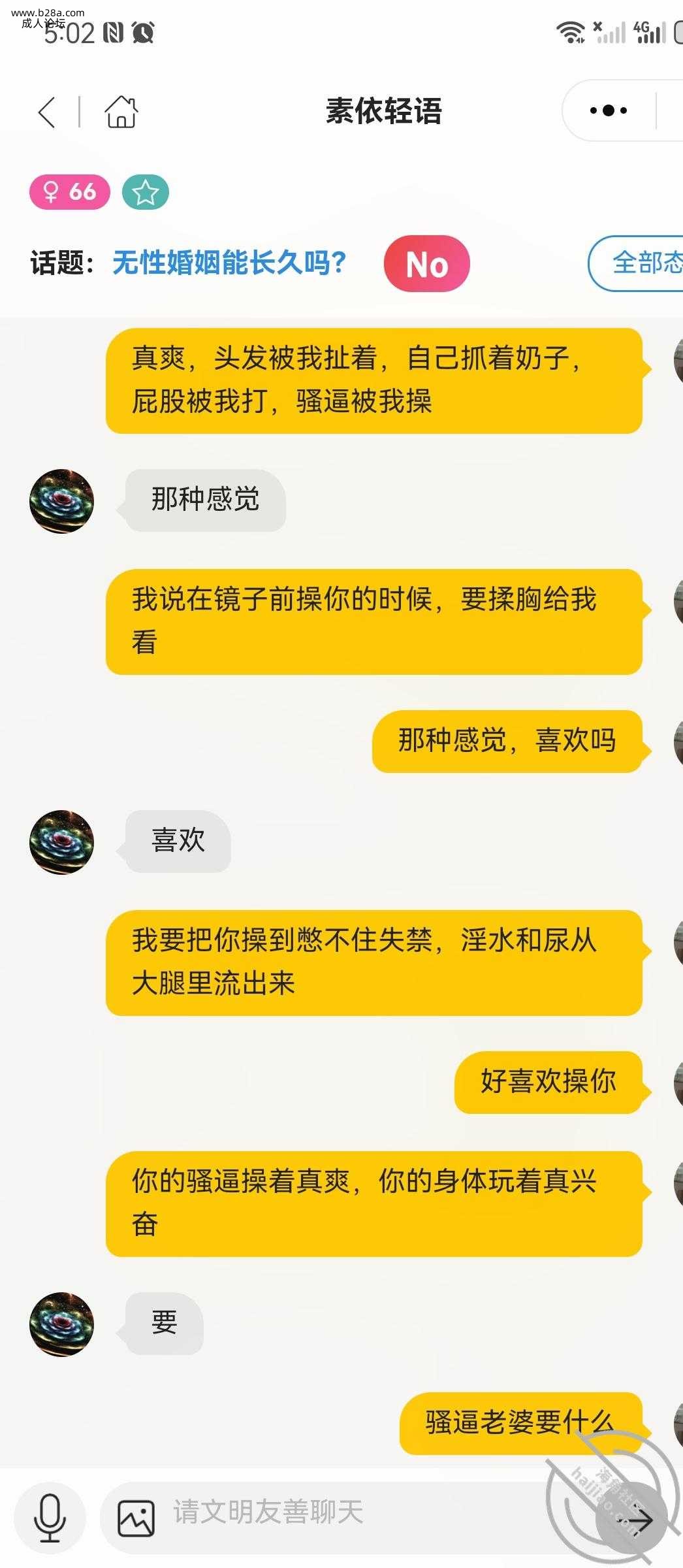The height and width of the screenshot is (1568, 683).
Task: Tap the pink female 66 badge
Action: click(70, 192)
